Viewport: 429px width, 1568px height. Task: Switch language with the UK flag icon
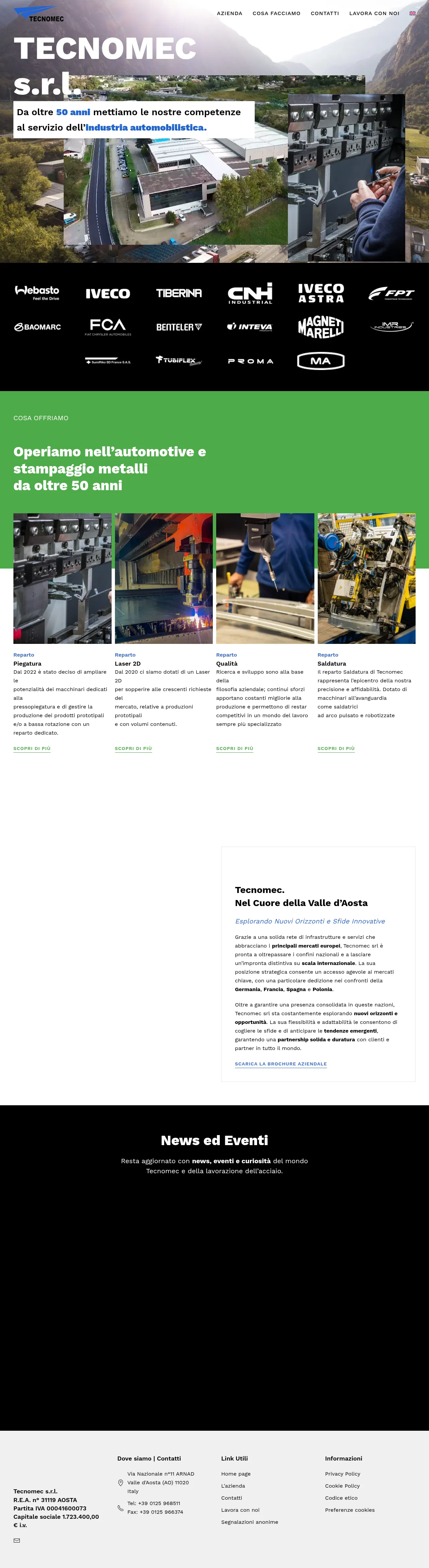412,13
